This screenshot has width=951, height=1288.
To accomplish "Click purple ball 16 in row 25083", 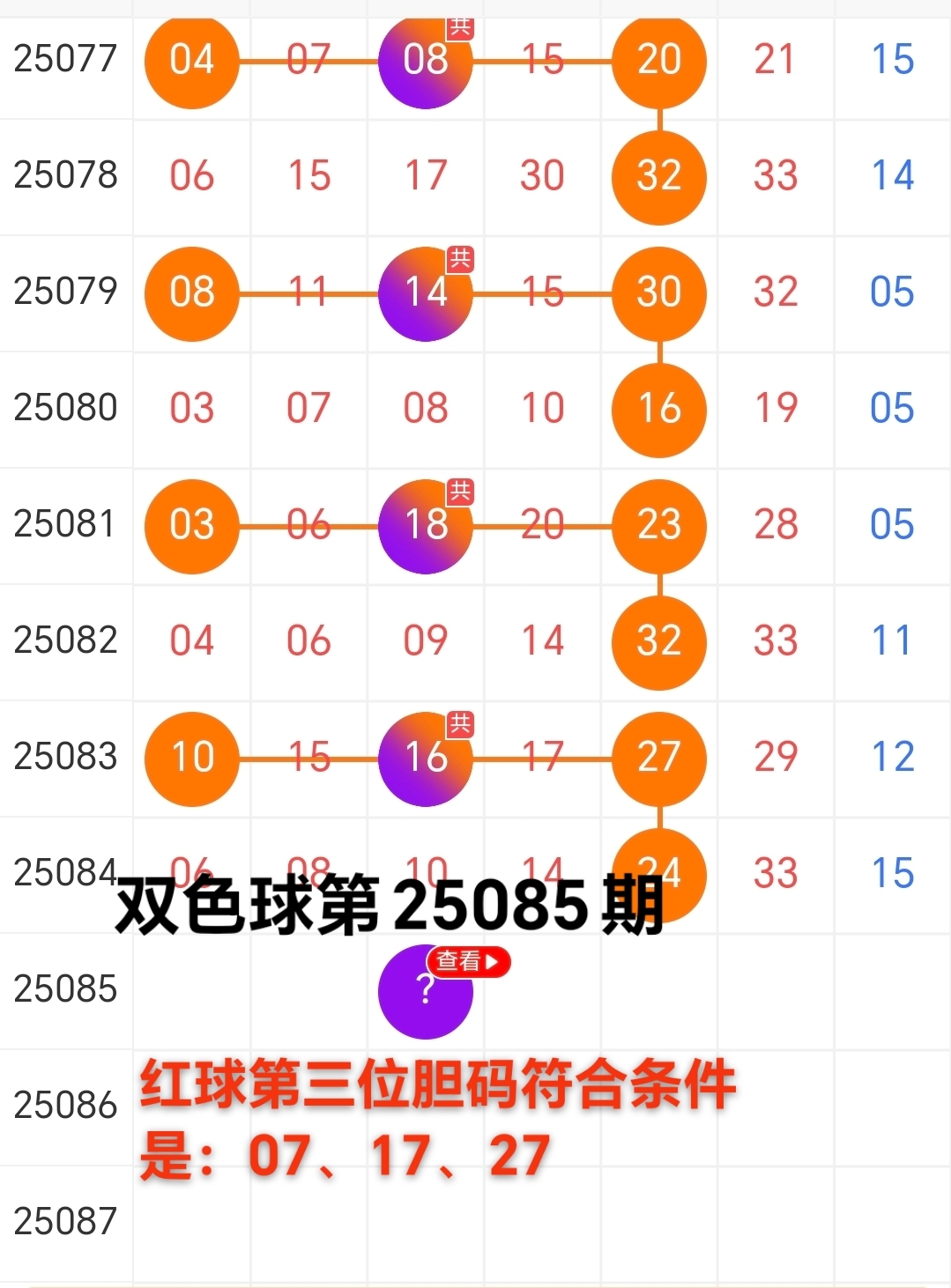I will pyautogui.click(x=425, y=758).
